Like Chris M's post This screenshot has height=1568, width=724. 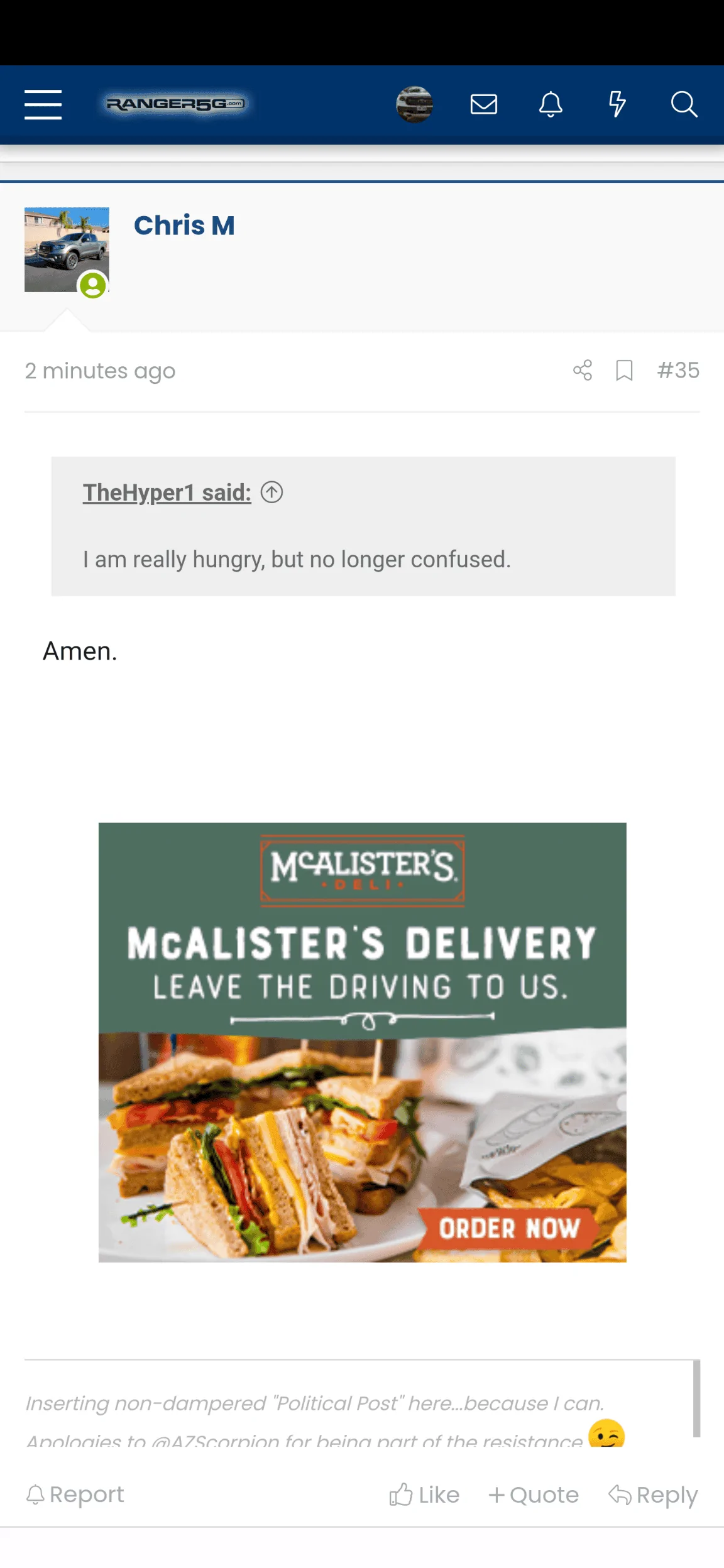tap(424, 1494)
